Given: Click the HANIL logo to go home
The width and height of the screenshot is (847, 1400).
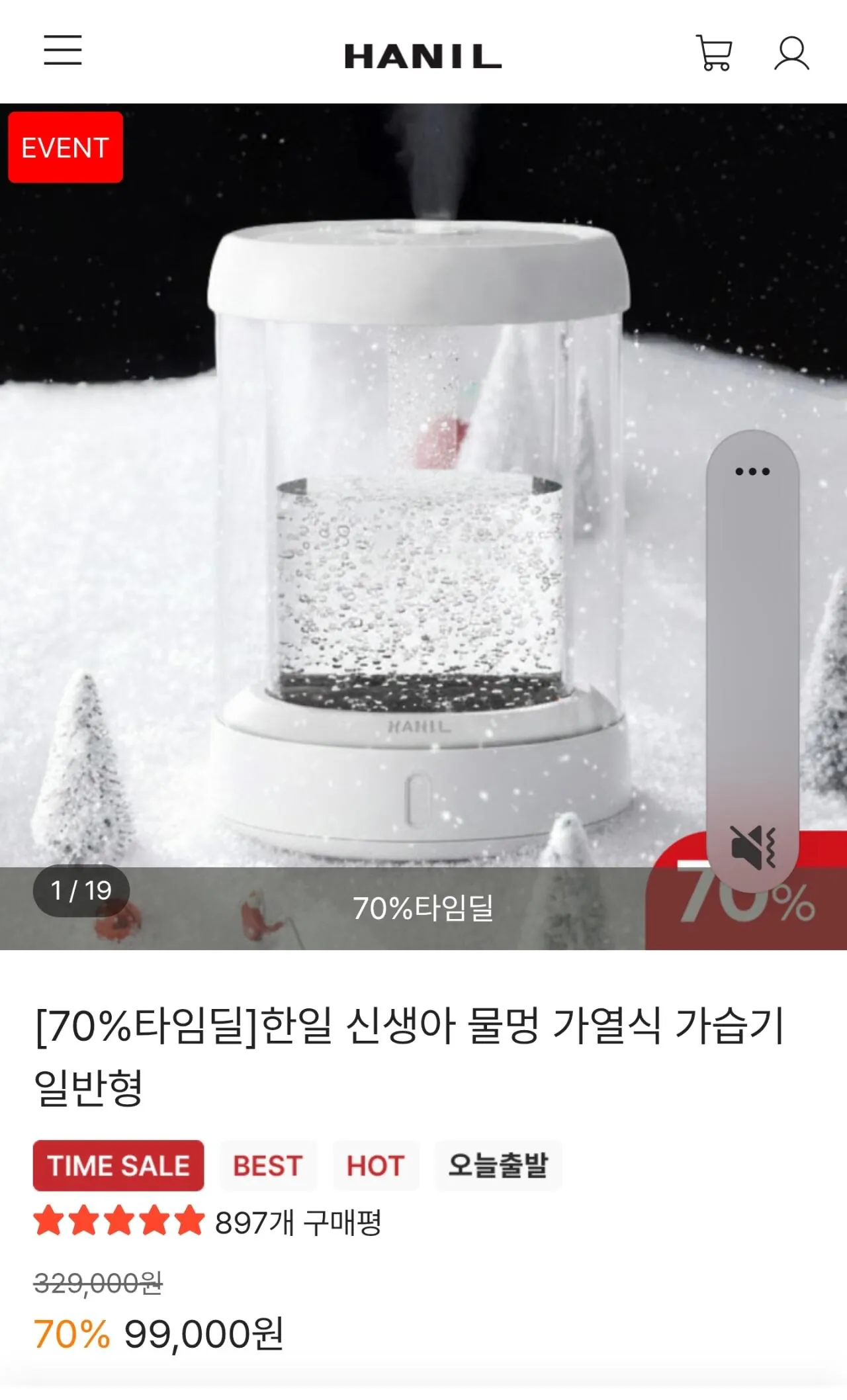Looking at the screenshot, I should coord(423,58).
